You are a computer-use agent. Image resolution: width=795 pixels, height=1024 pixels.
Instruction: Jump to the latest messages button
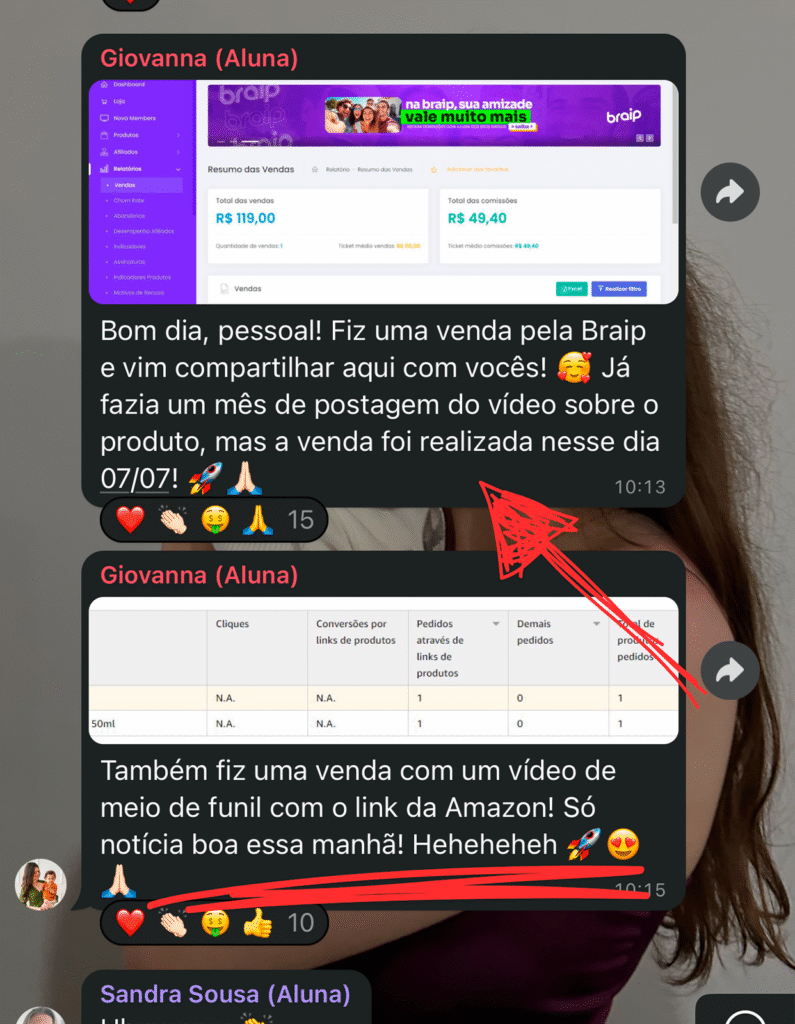(x=745, y=1012)
